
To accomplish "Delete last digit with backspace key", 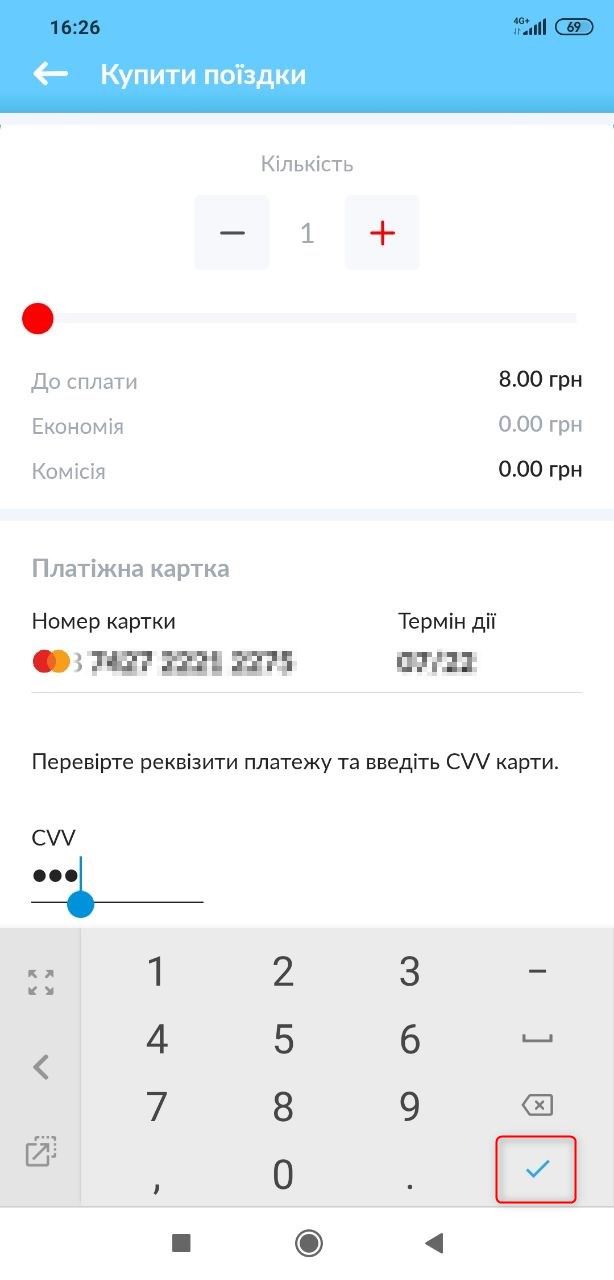I will [537, 1105].
